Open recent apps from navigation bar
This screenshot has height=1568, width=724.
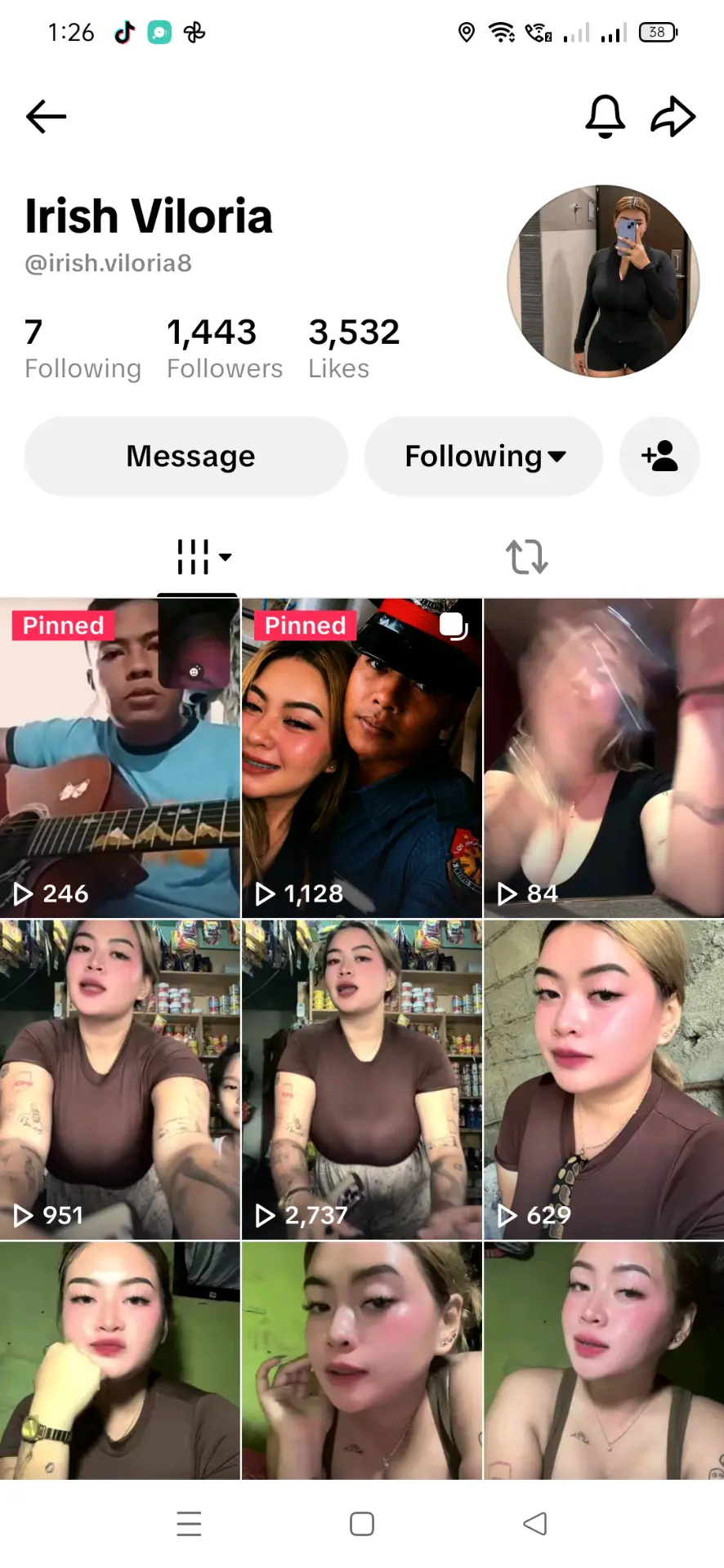[189, 1524]
